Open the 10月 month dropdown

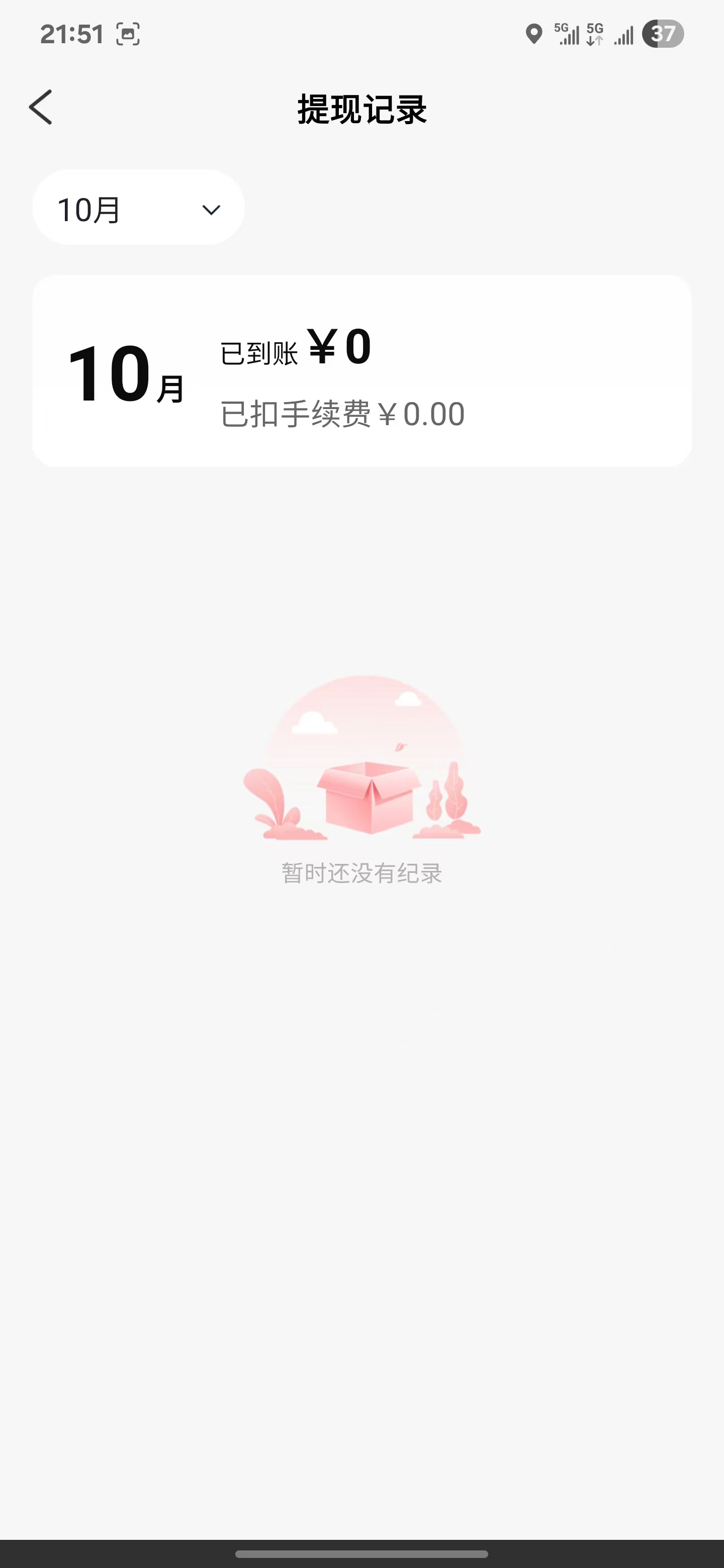[x=139, y=208]
